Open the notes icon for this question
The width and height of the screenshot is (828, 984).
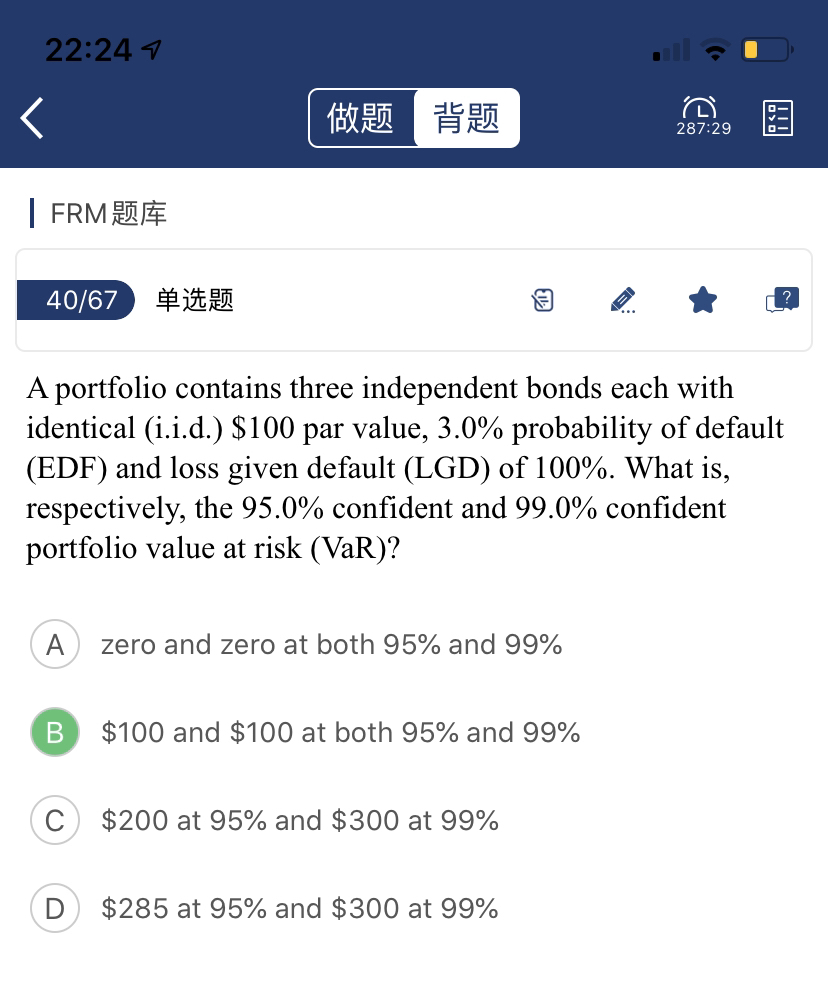542,299
